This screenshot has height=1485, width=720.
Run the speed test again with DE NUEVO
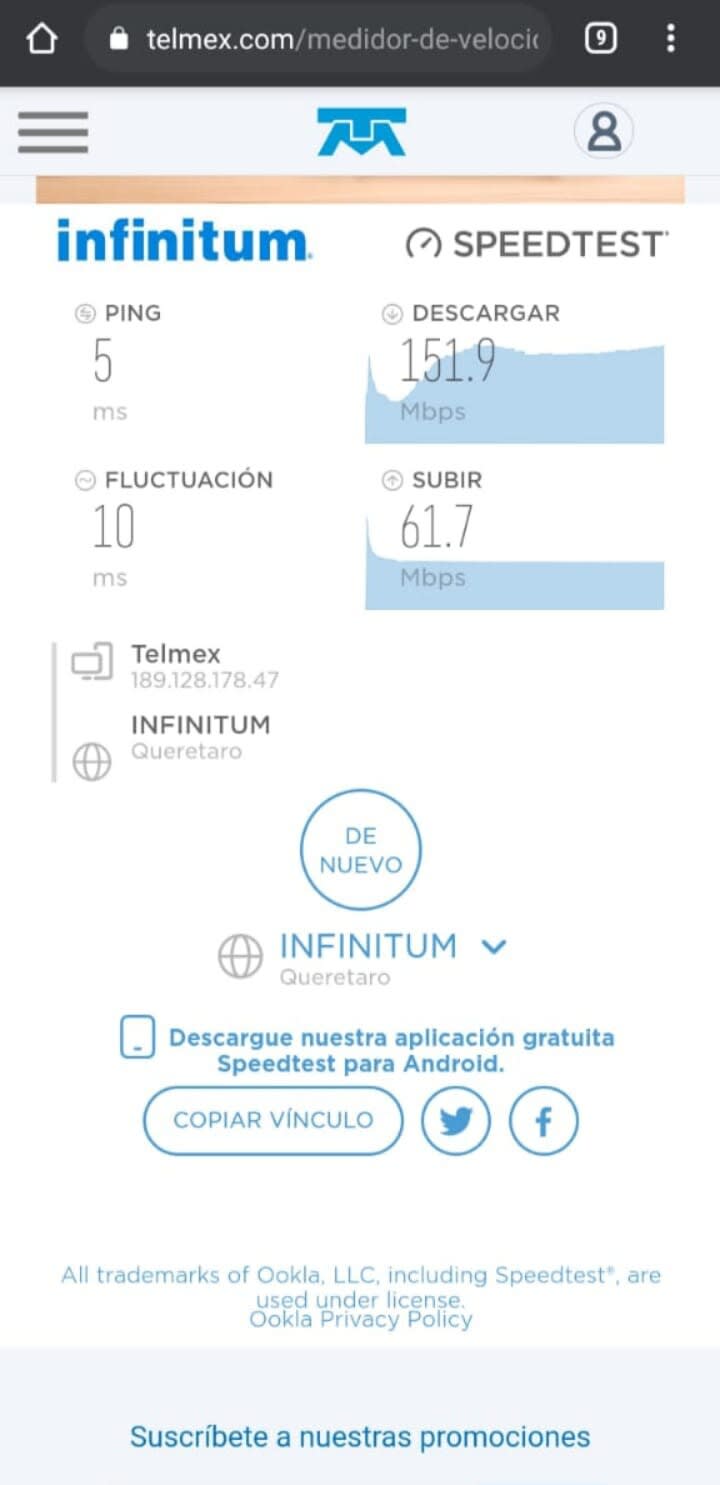pyautogui.click(x=360, y=850)
